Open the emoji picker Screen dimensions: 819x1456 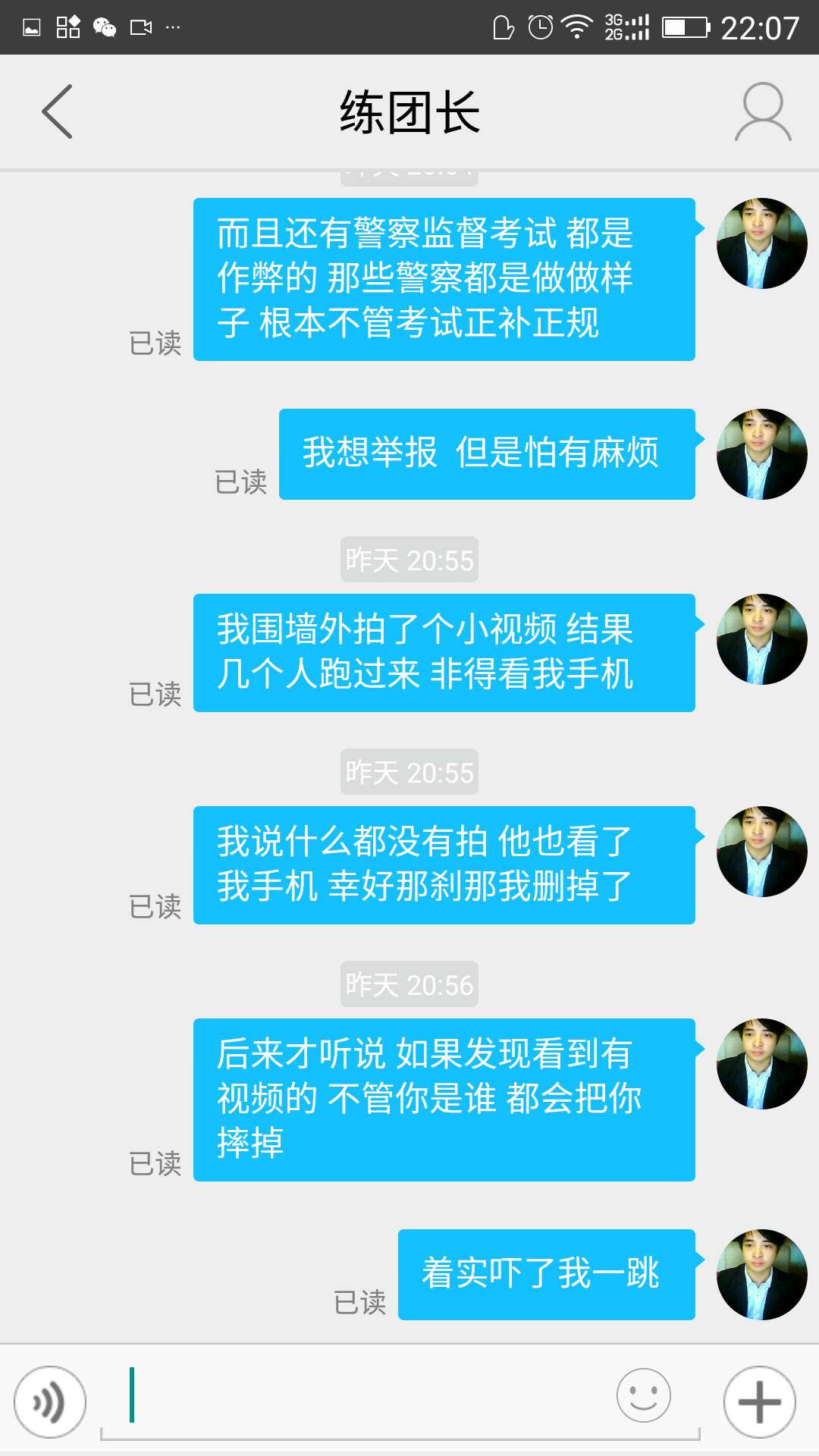click(643, 1396)
